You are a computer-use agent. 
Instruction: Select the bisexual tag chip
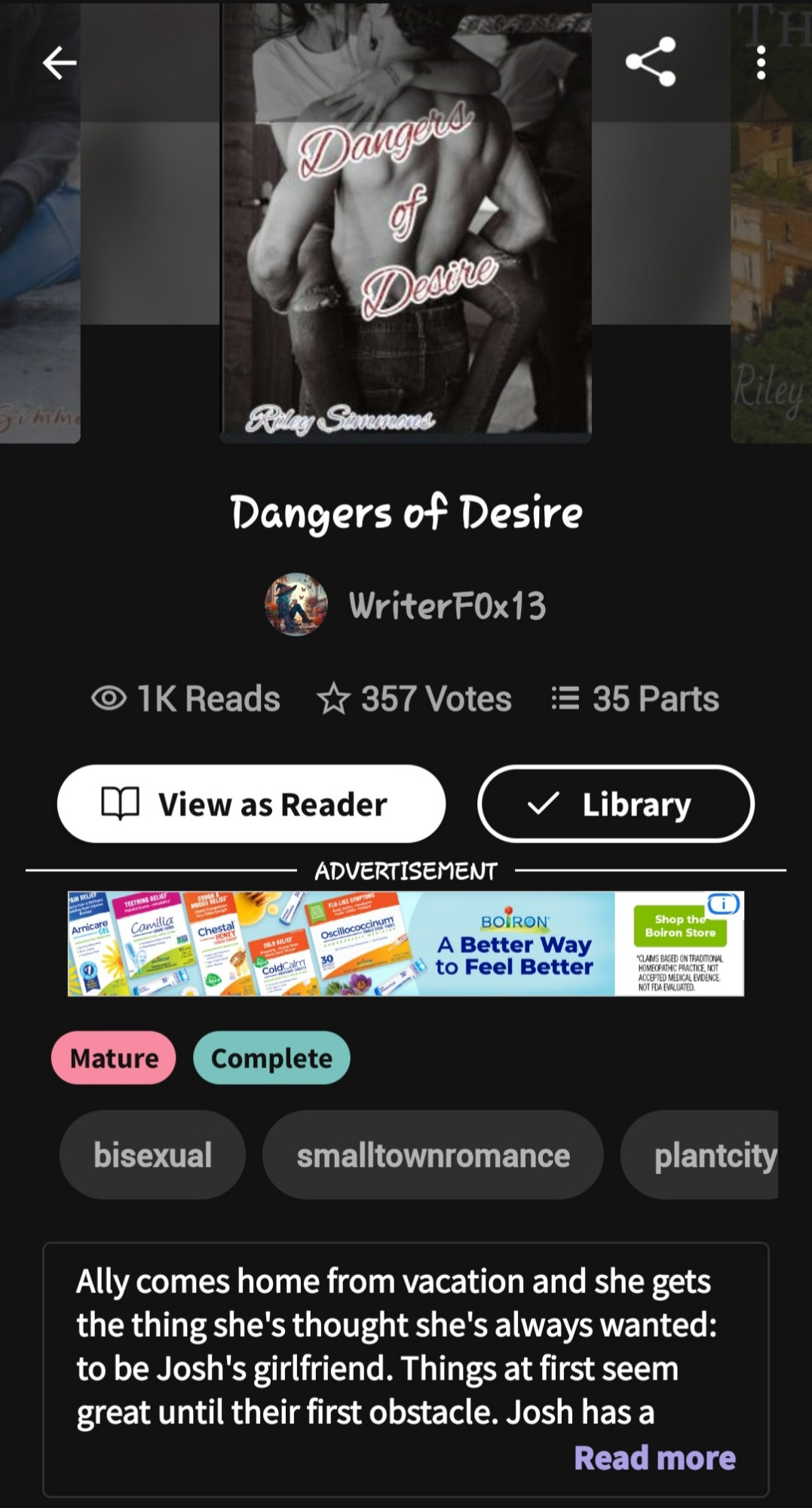[x=152, y=1155]
